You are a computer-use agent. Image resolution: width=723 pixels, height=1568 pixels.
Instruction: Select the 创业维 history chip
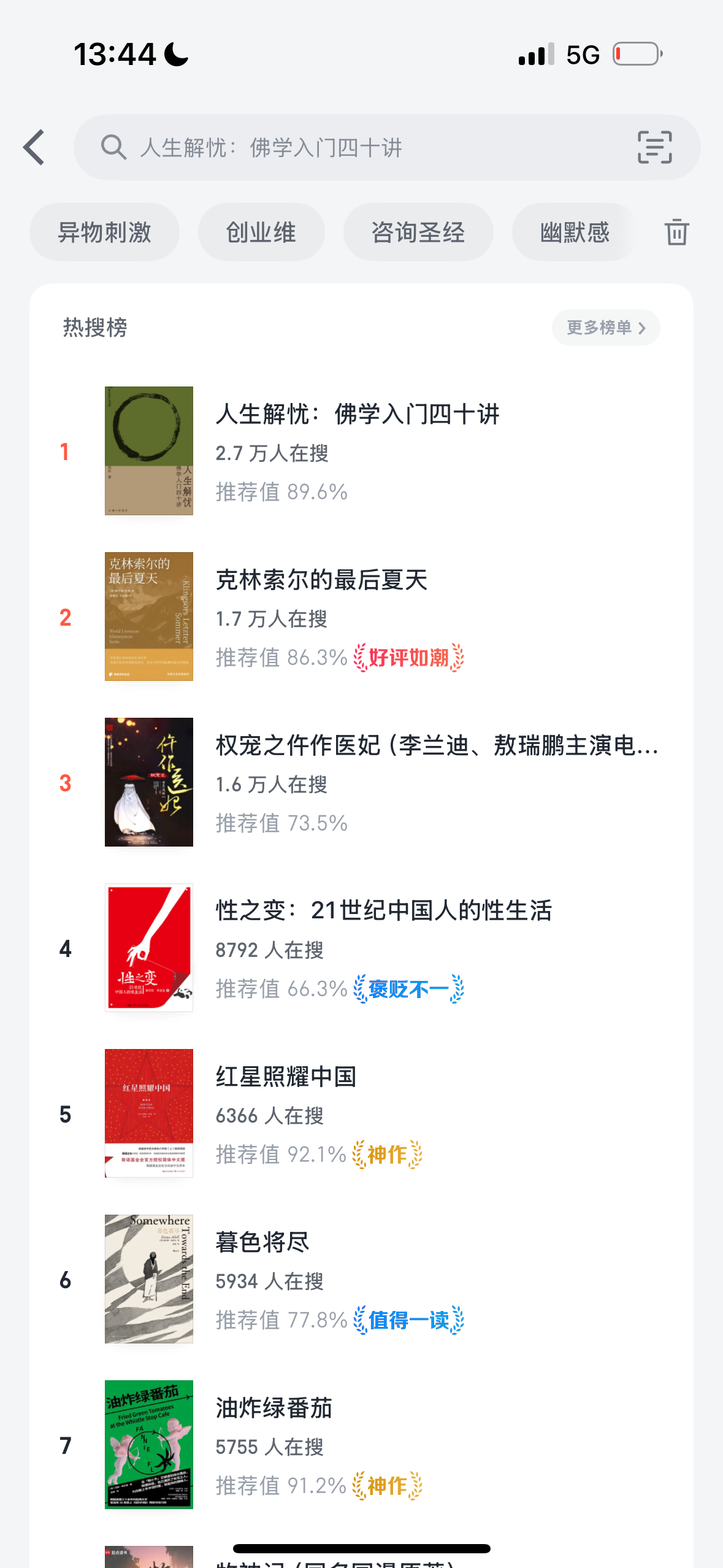(x=261, y=233)
